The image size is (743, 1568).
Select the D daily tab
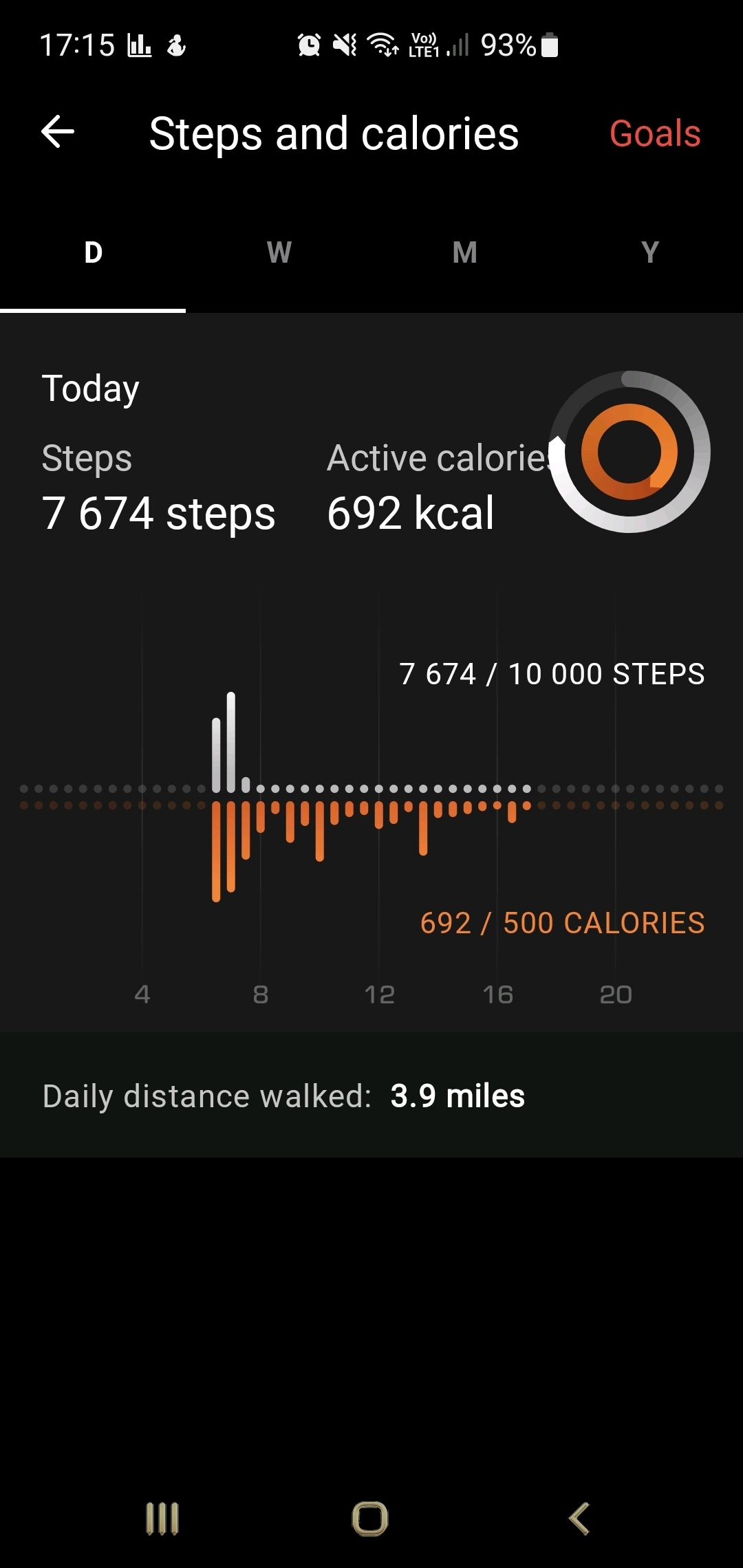[x=93, y=252]
